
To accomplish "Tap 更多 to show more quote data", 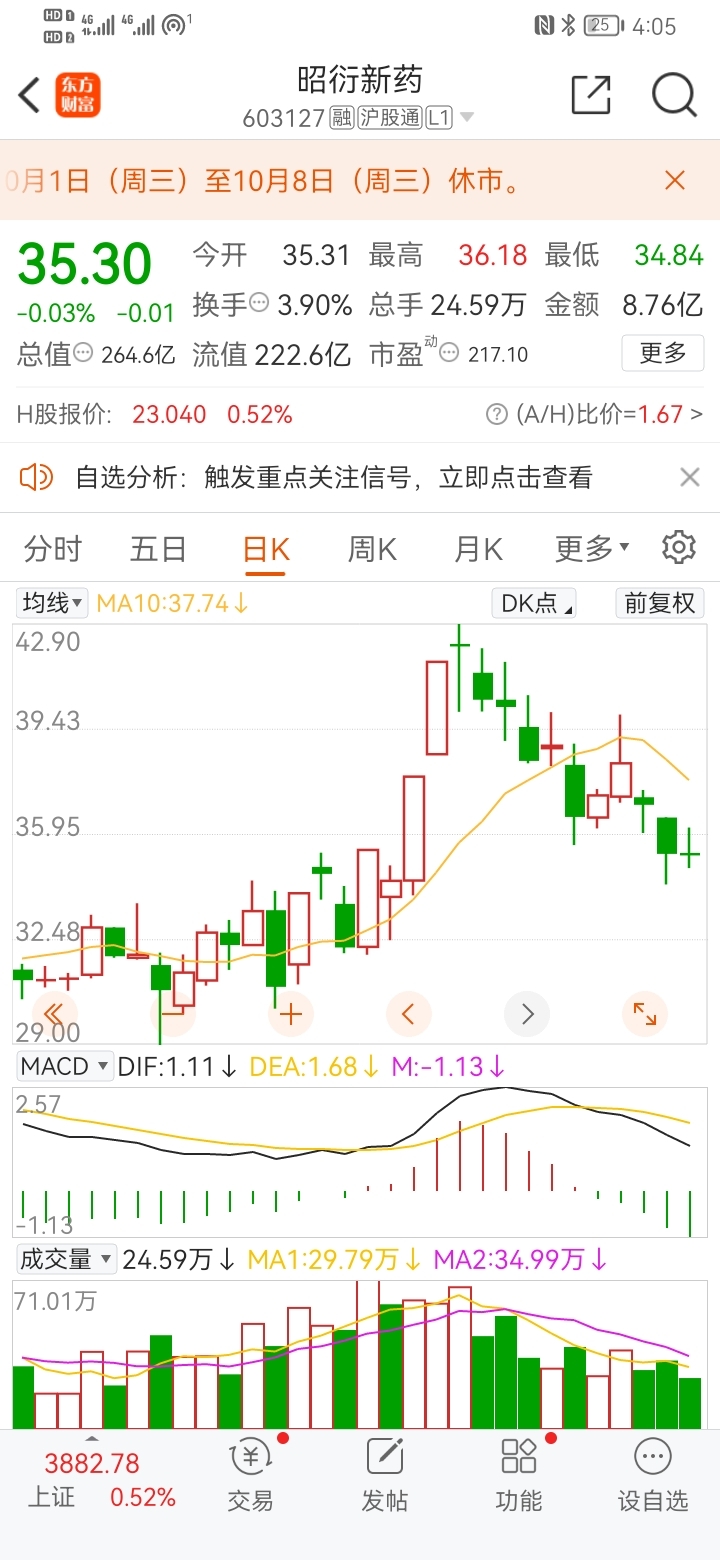I will (662, 353).
